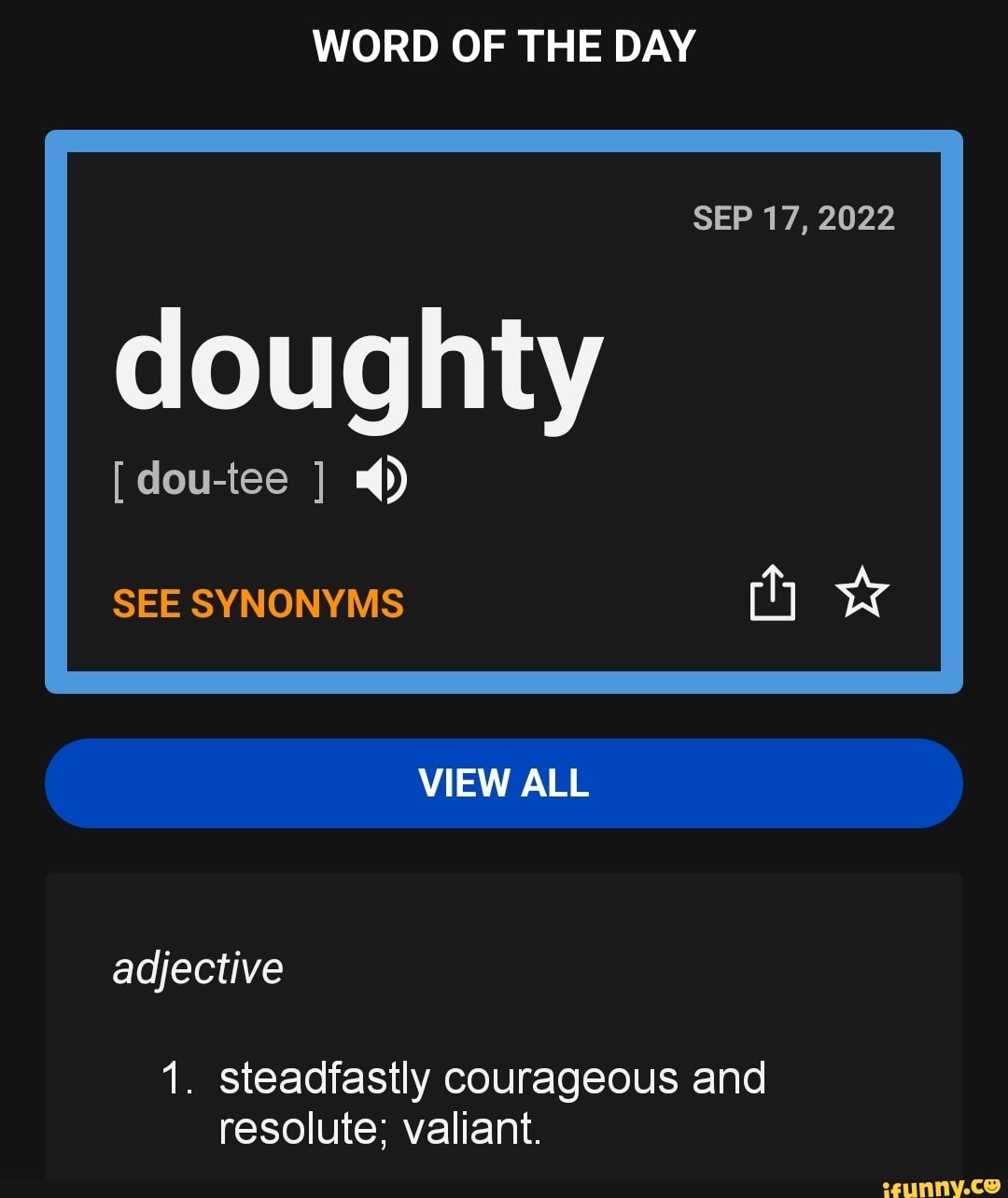Open the See Synonyms link
Viewport: 1008px width, 1198px height.
(259, 604)
